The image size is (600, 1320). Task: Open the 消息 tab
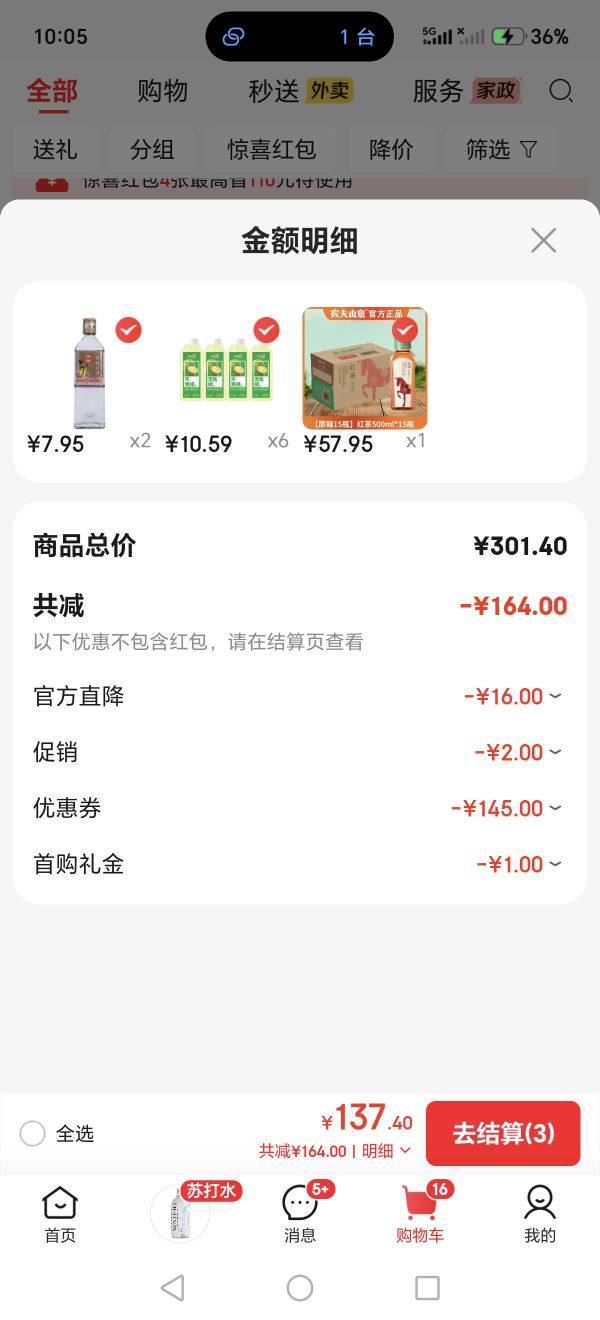pos(300,1214)
